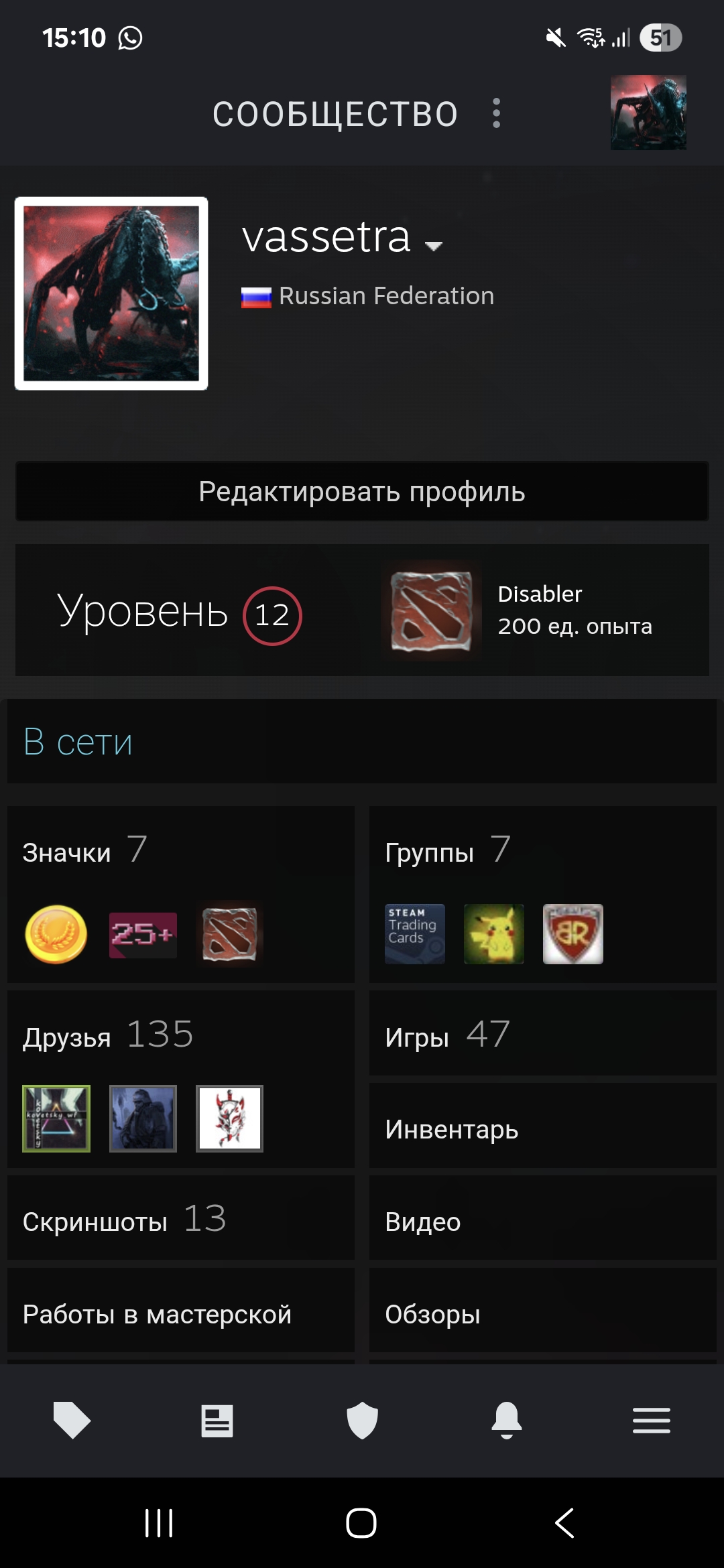Open Работы в мастерской workshop items

(157, 1314)
